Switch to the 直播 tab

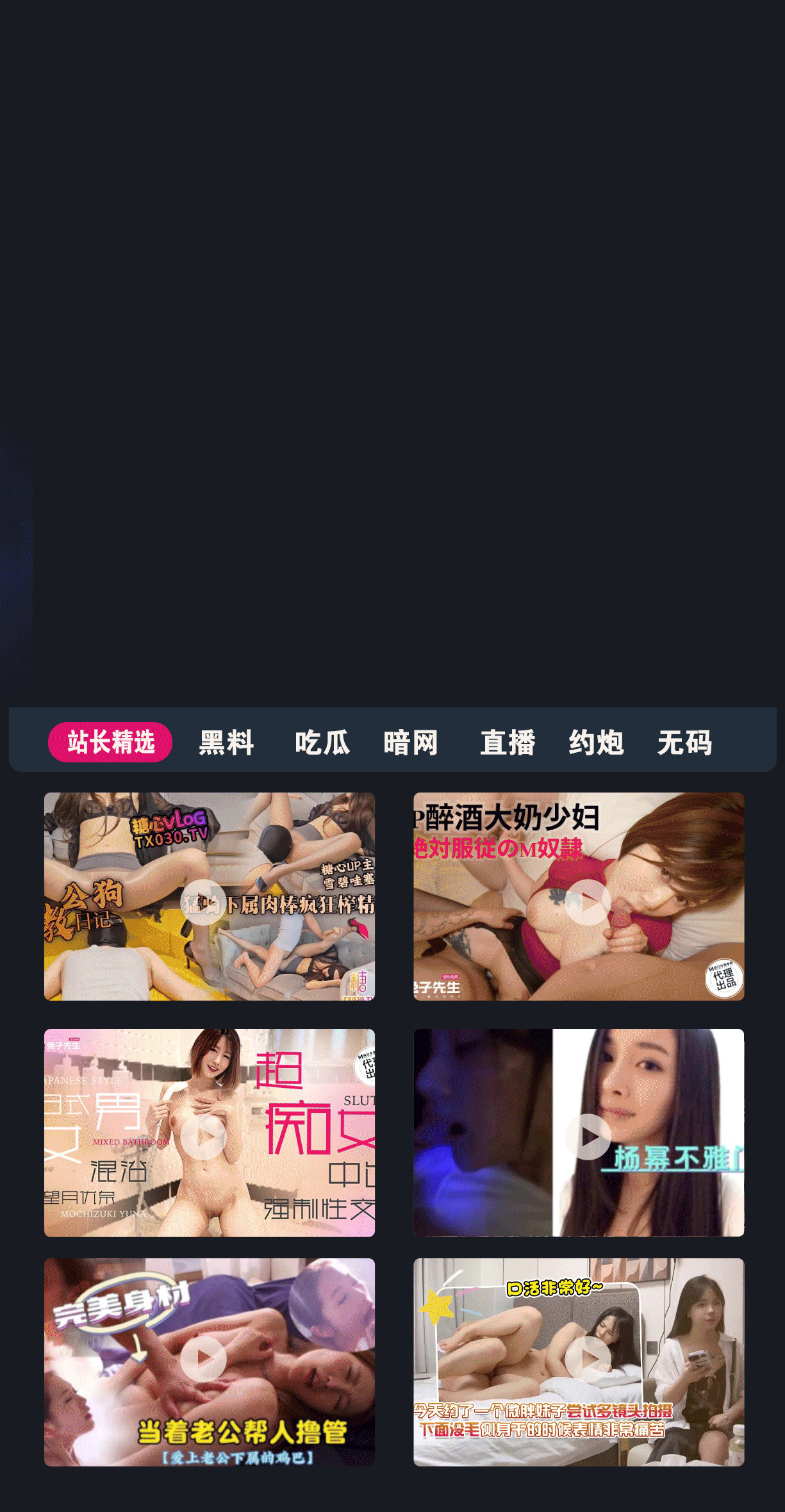point(508,743)
